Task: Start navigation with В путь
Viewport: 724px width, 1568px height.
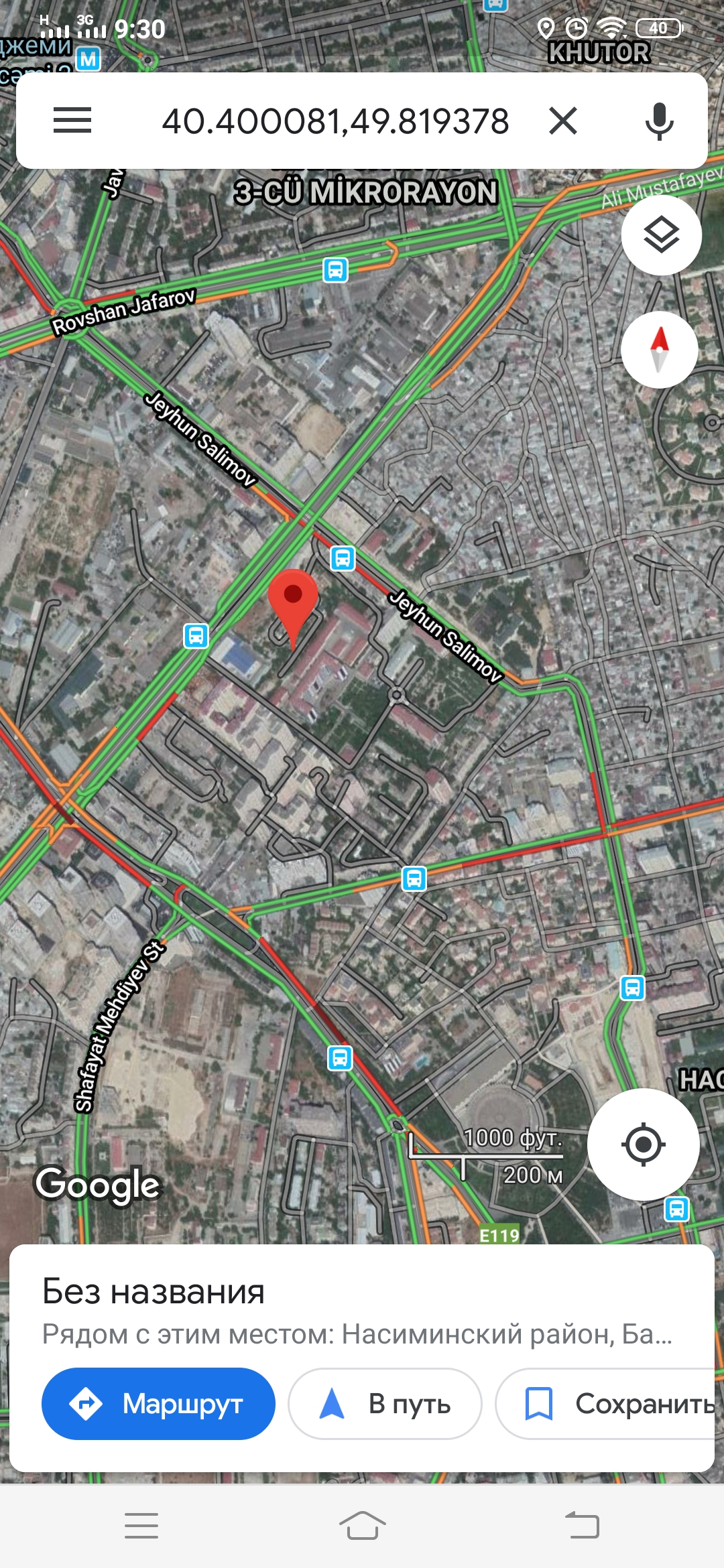Action: (385, 1403)
